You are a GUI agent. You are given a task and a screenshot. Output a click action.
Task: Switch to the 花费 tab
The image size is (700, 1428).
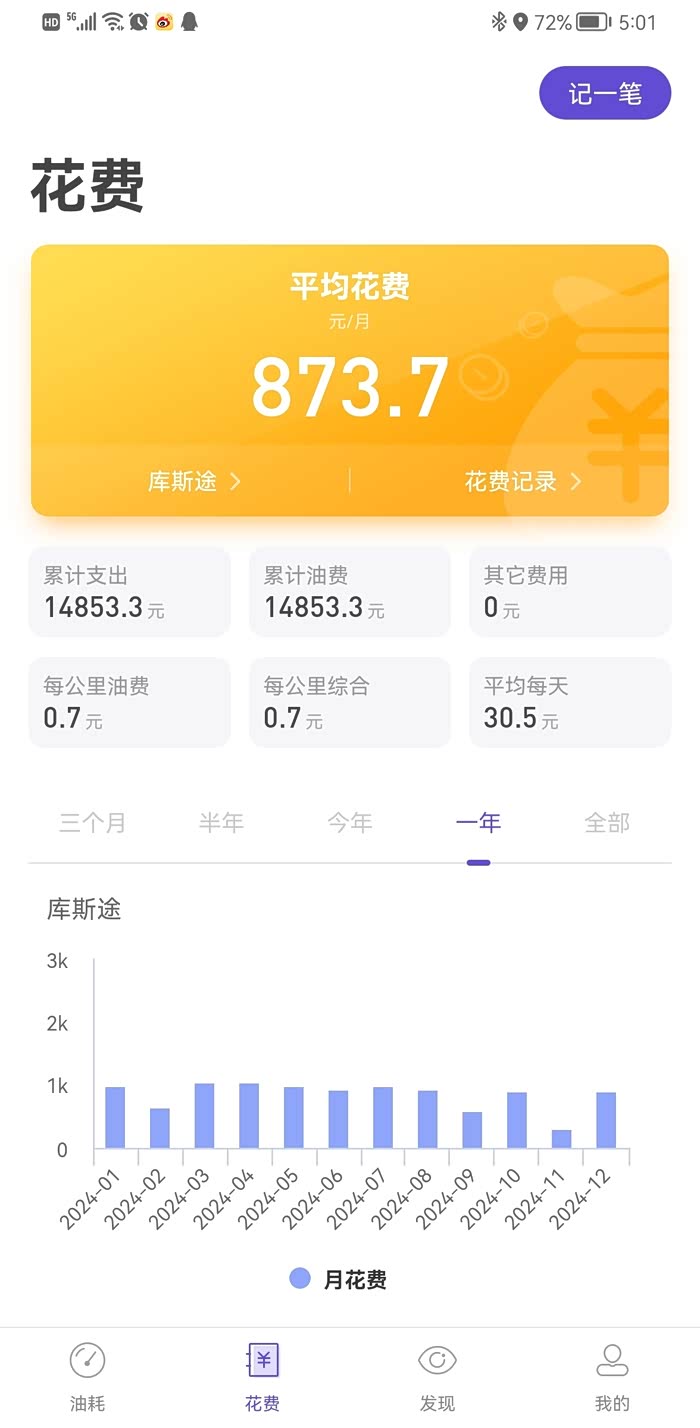pos(263,1377)
